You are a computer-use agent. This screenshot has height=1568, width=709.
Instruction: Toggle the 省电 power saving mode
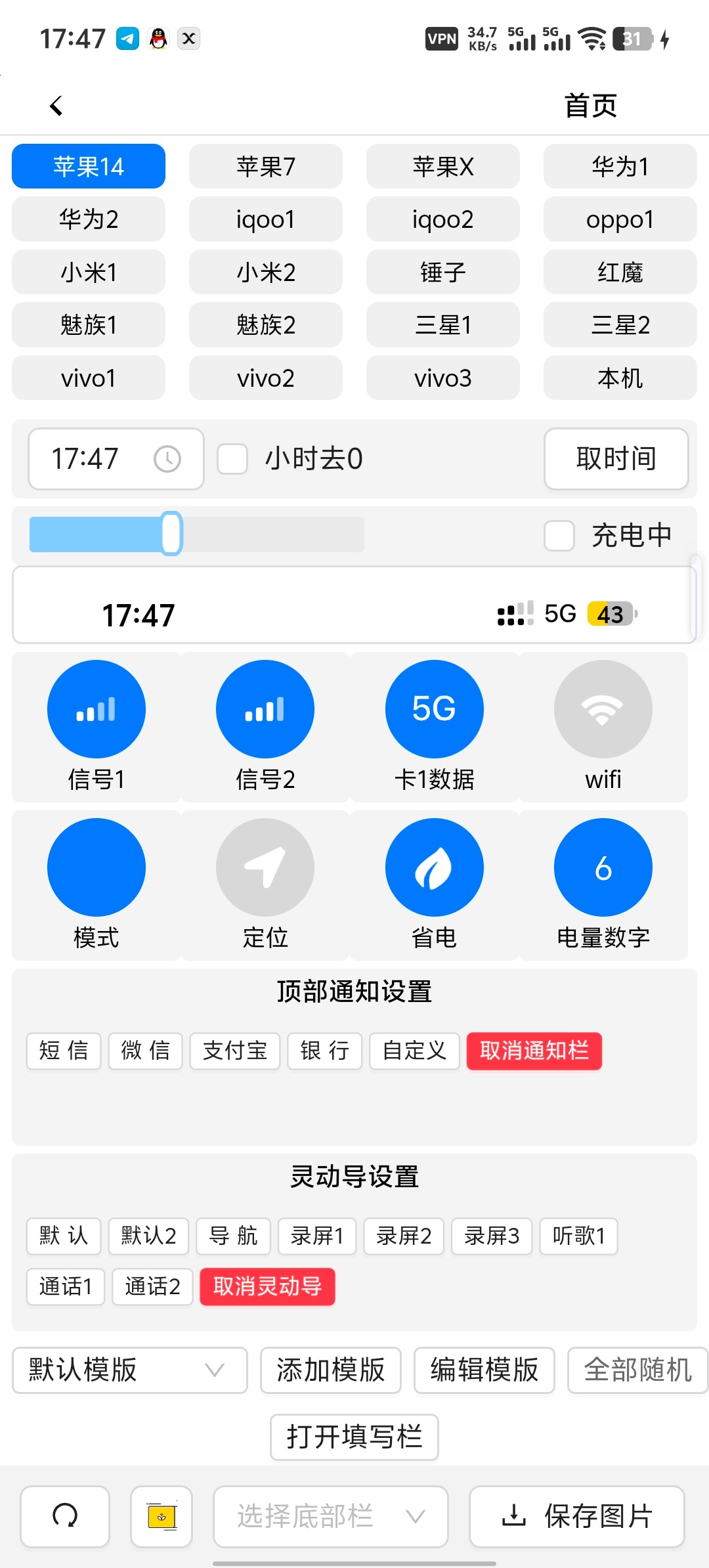434,867
